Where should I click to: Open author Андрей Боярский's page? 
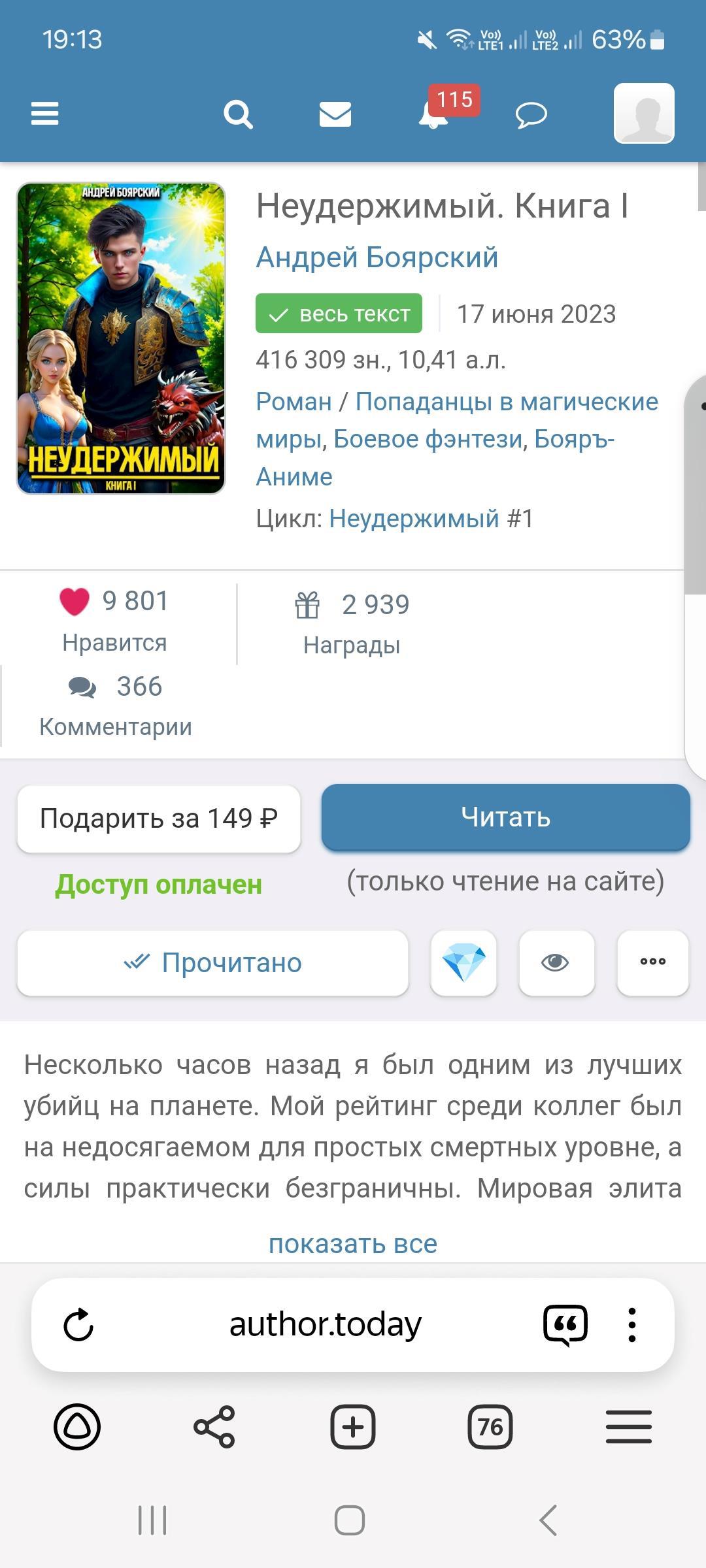point(377,257)
